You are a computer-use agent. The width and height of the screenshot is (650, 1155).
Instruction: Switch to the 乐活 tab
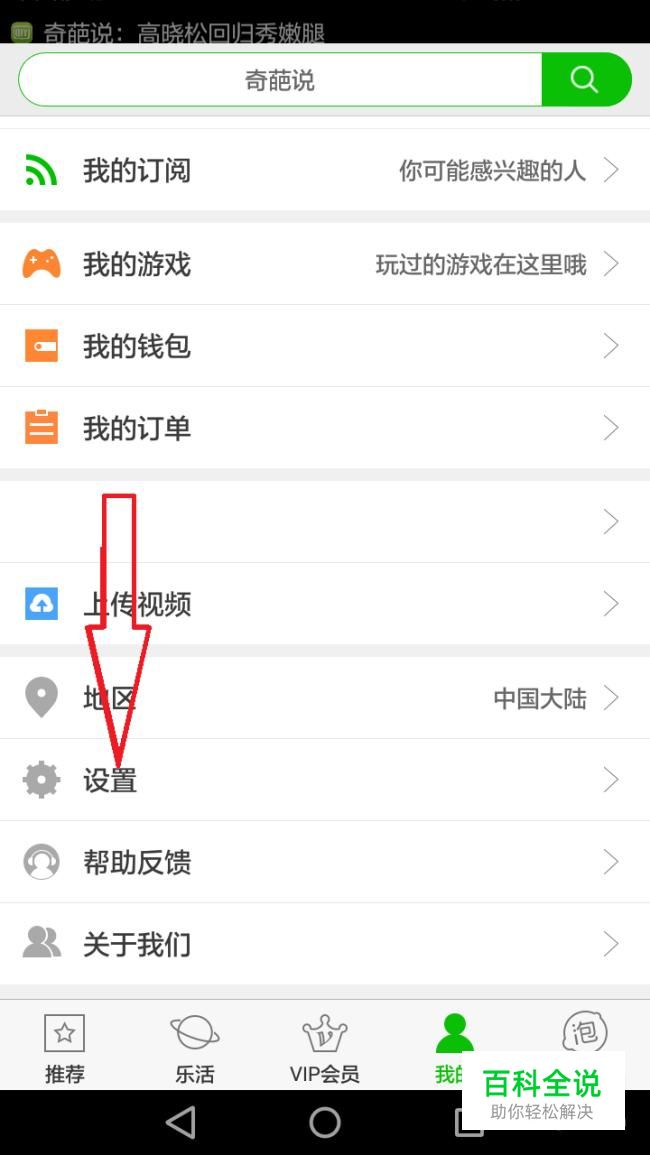click(x=195, y=1047)
